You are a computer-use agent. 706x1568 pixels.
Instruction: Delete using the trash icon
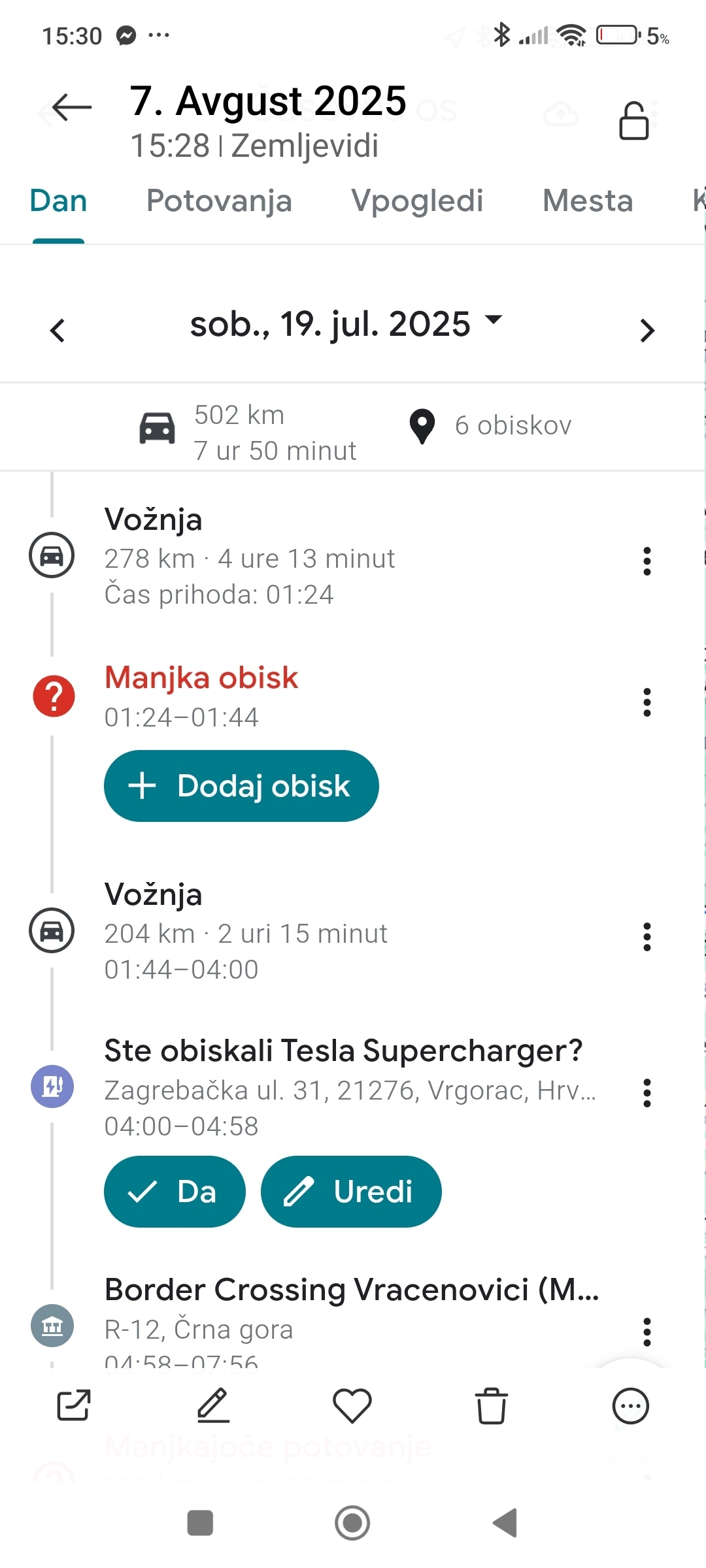point(492,1405)
